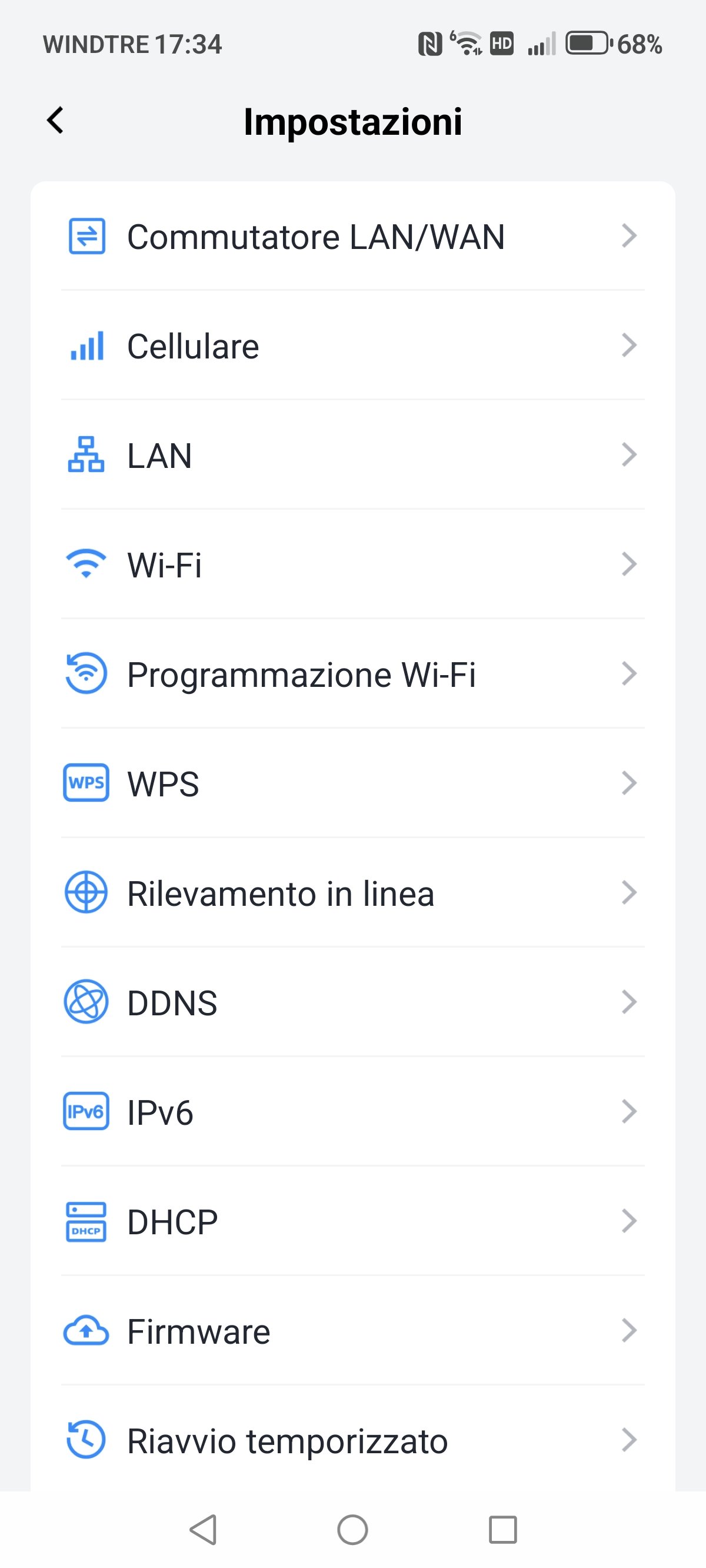Select the LAN settings row
The image size is (706, 1568).
pyautogui.click(x=352, y=456)
